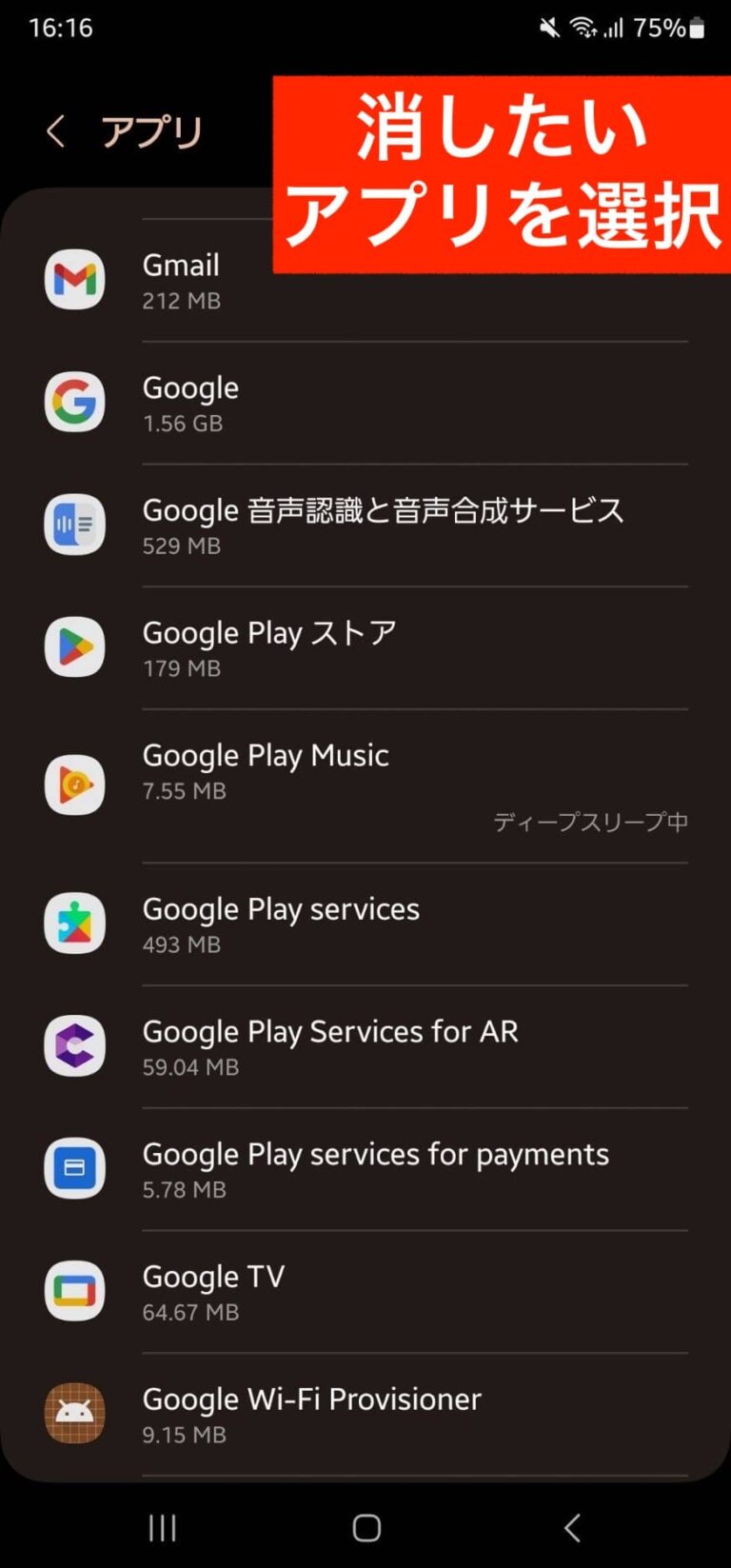This screenshot has height=1568, width=731.
Task: Select the Google Play services puzzle icon
Action: coord(74,923)
